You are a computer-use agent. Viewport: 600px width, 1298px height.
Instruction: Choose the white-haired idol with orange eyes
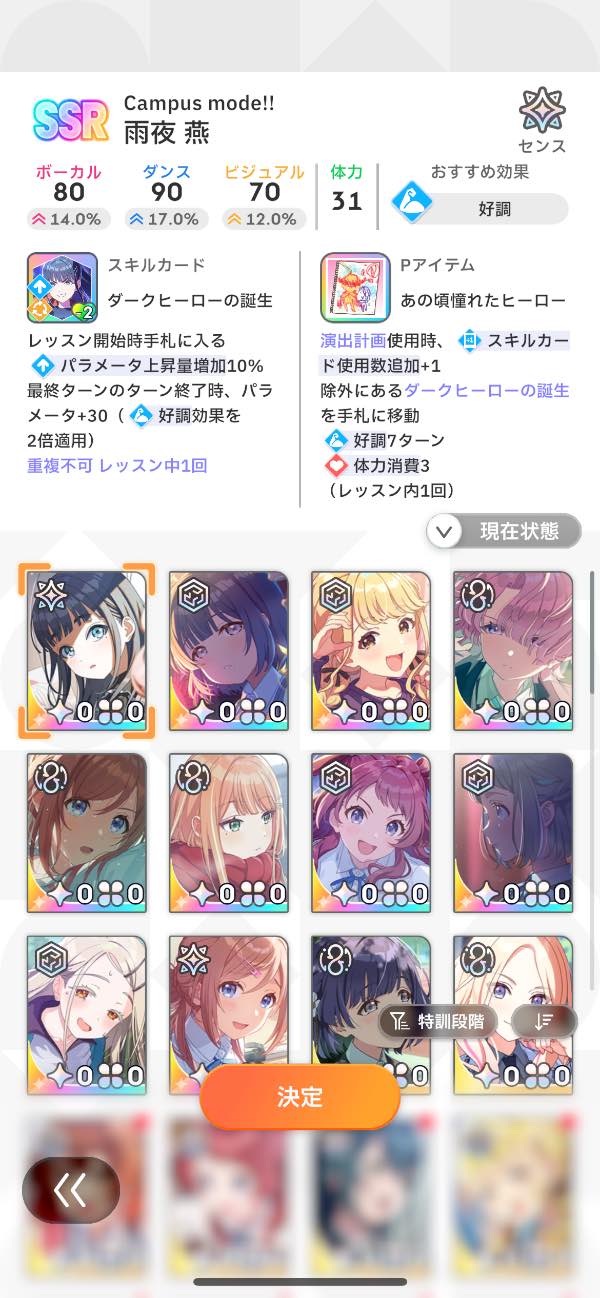point(87,1015)
